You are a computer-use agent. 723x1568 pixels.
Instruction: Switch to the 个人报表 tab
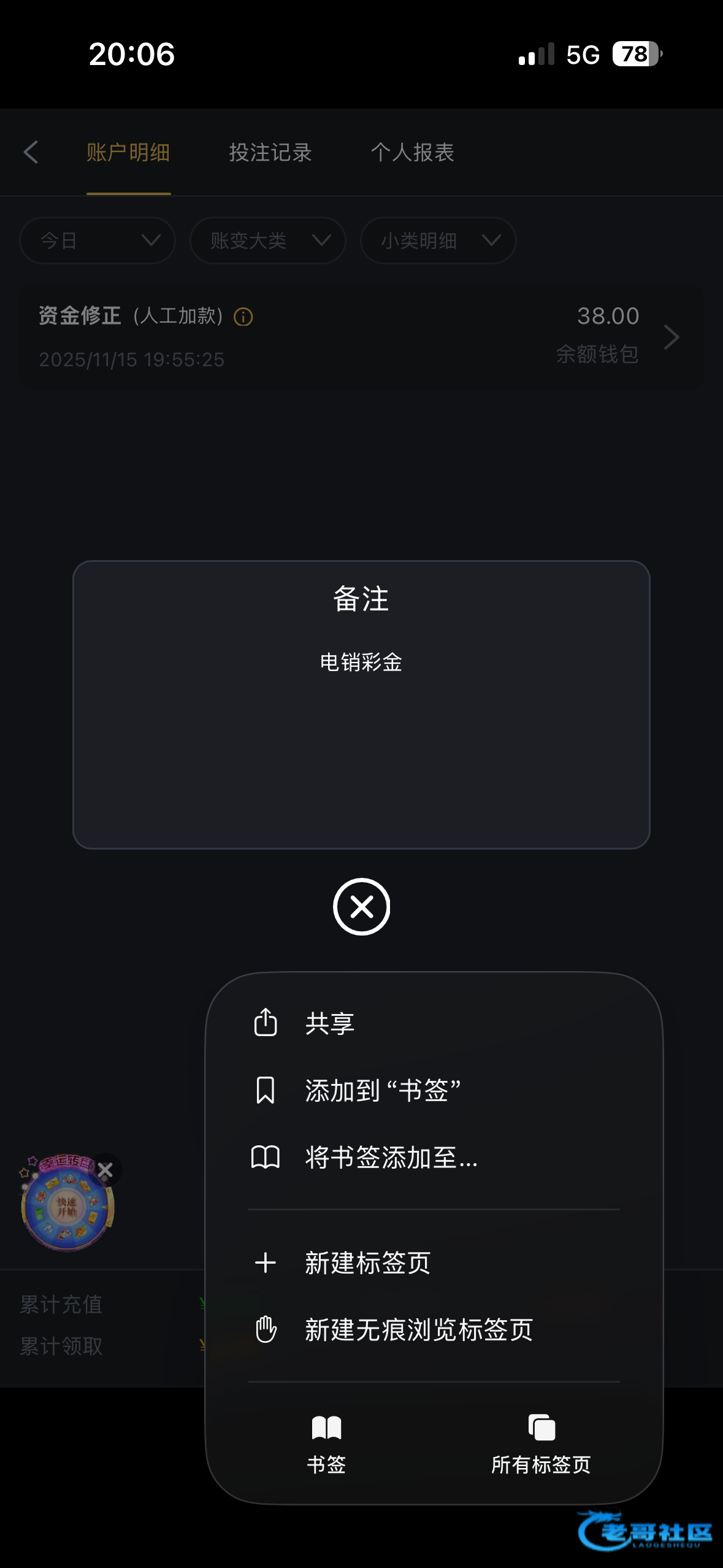point(412,152)
